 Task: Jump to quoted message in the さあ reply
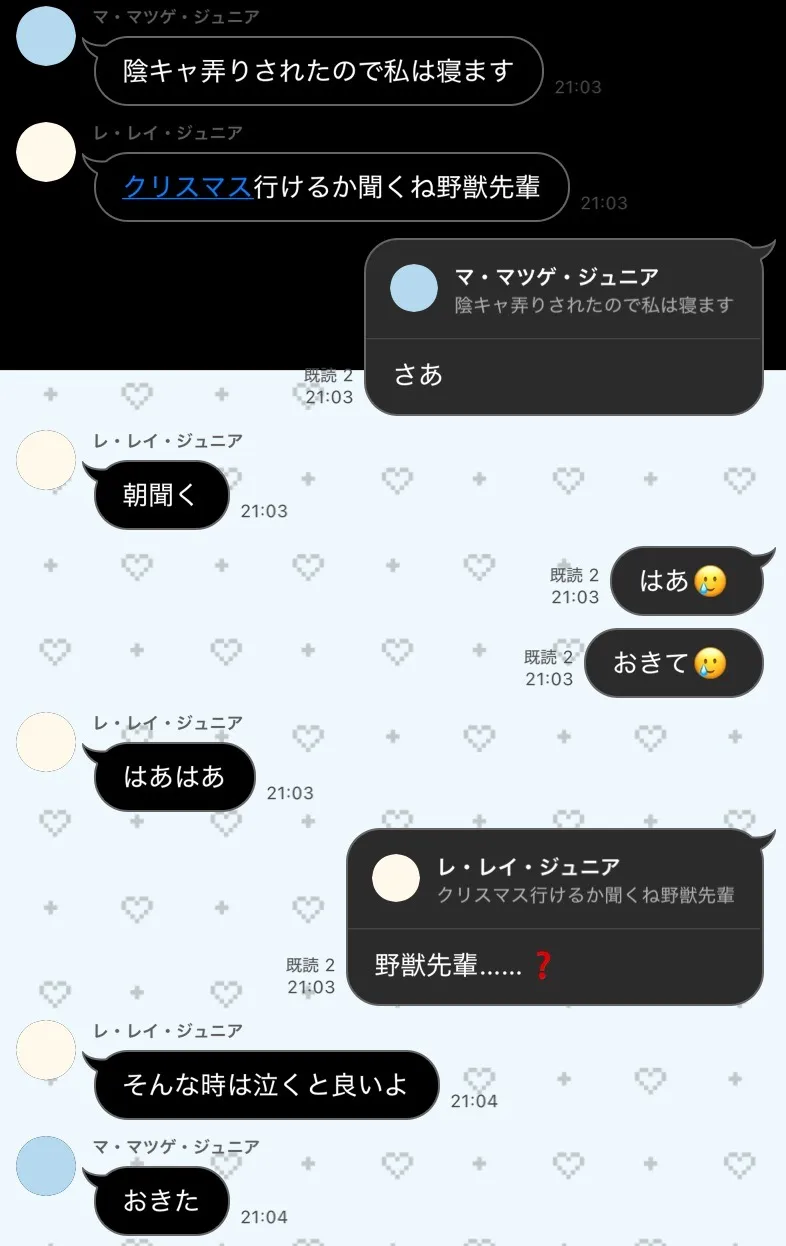point(563,290)
